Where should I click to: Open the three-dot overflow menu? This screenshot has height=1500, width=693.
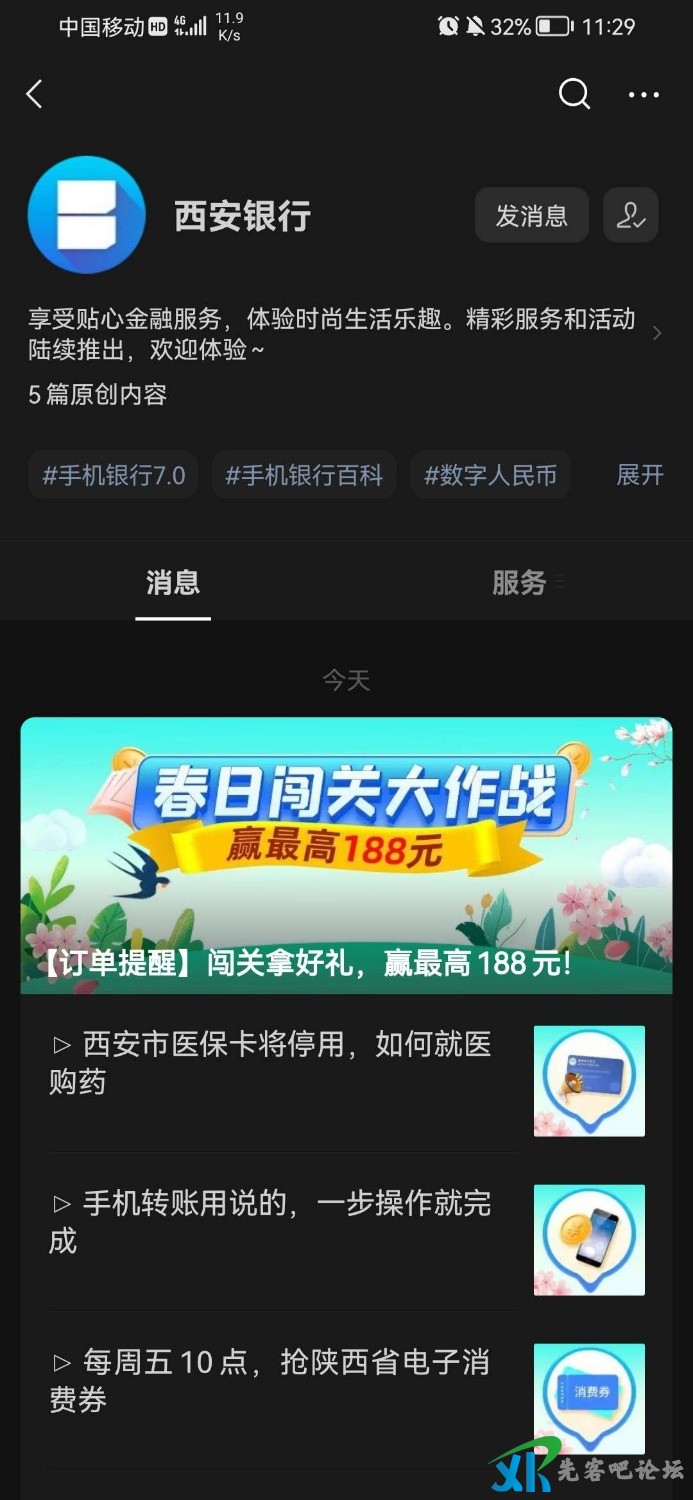tap(643, 95)
